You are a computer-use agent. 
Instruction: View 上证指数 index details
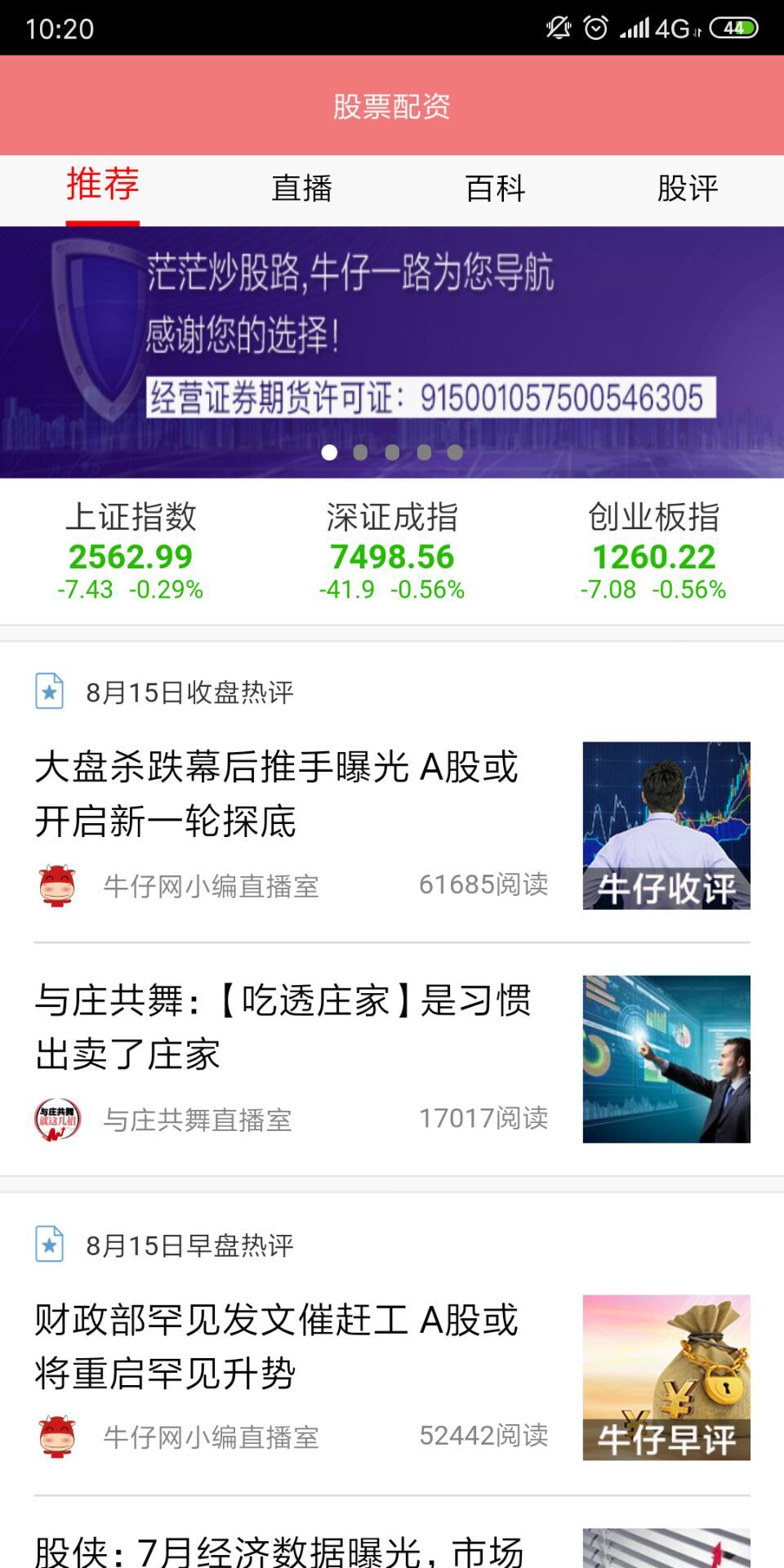[131, 551]
